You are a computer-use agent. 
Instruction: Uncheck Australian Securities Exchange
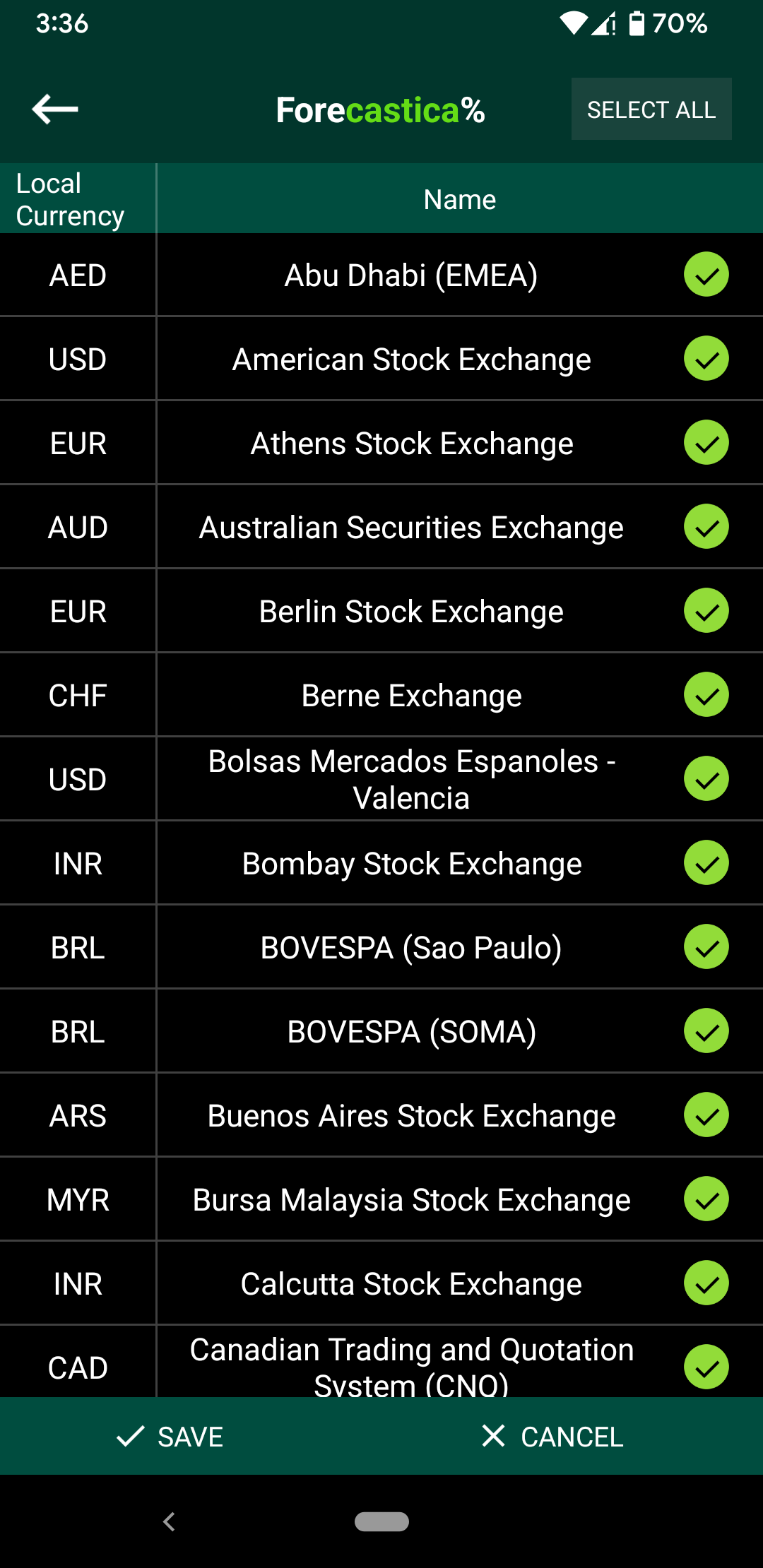(x=706, y=527)
